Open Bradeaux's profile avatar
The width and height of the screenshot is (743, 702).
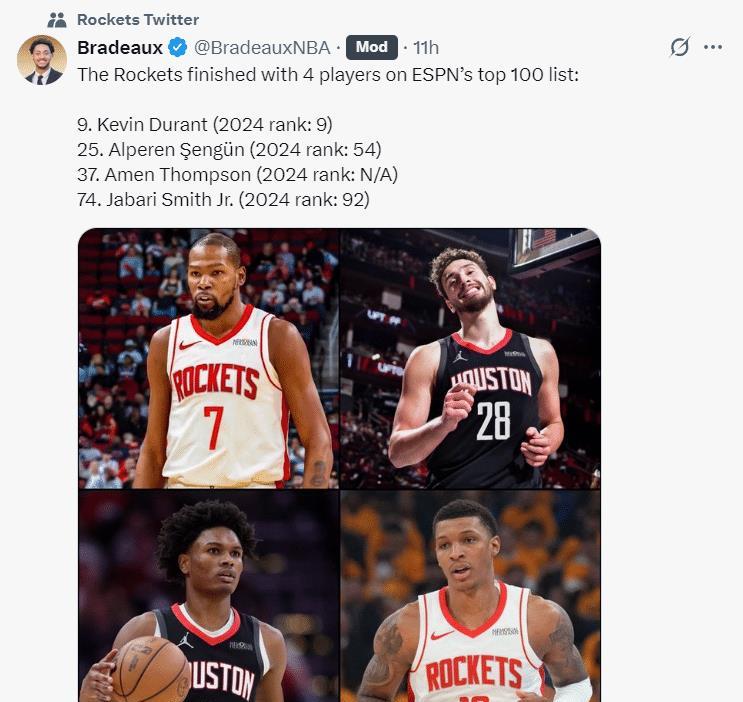42,60
